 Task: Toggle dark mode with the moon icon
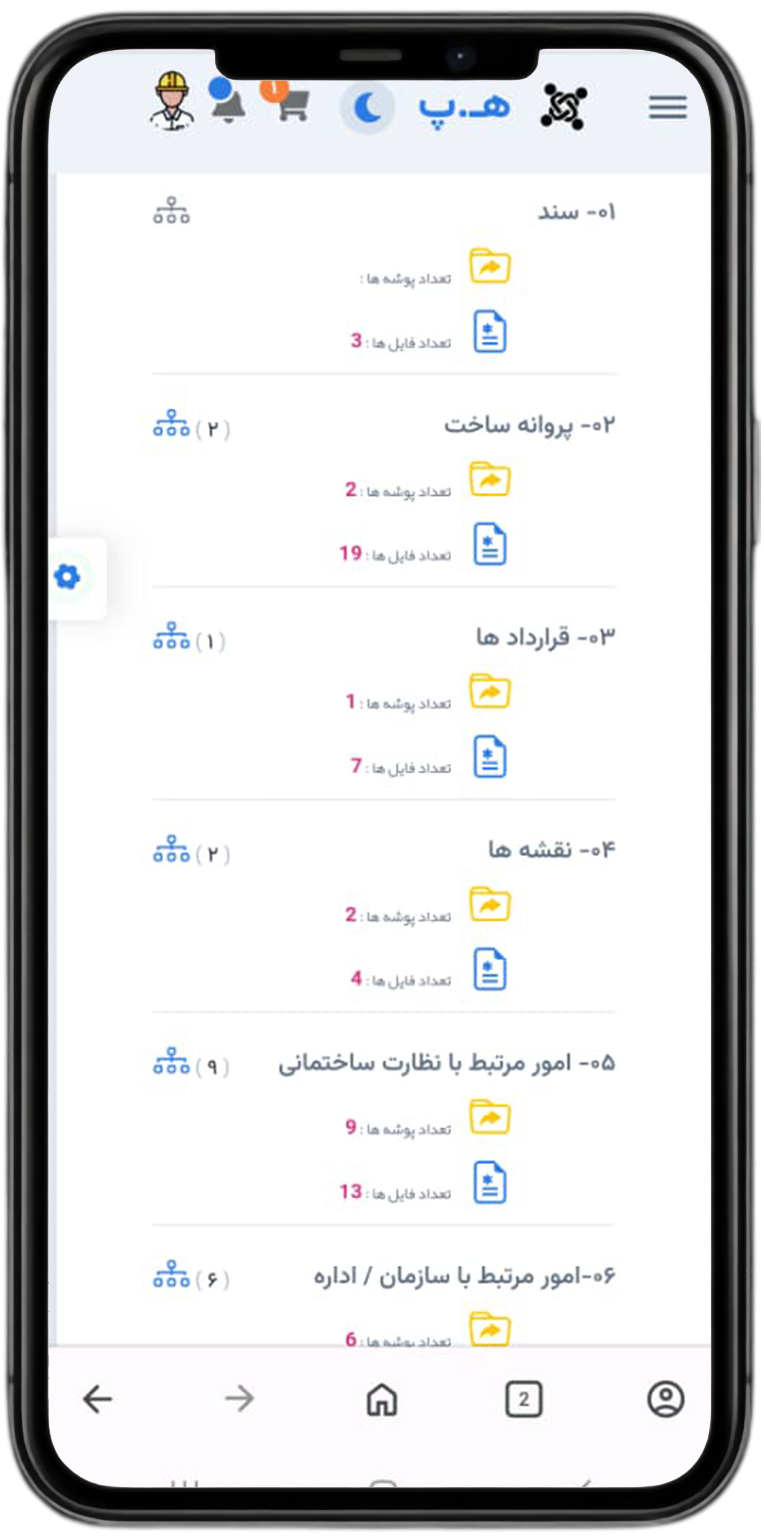(367, 108)
